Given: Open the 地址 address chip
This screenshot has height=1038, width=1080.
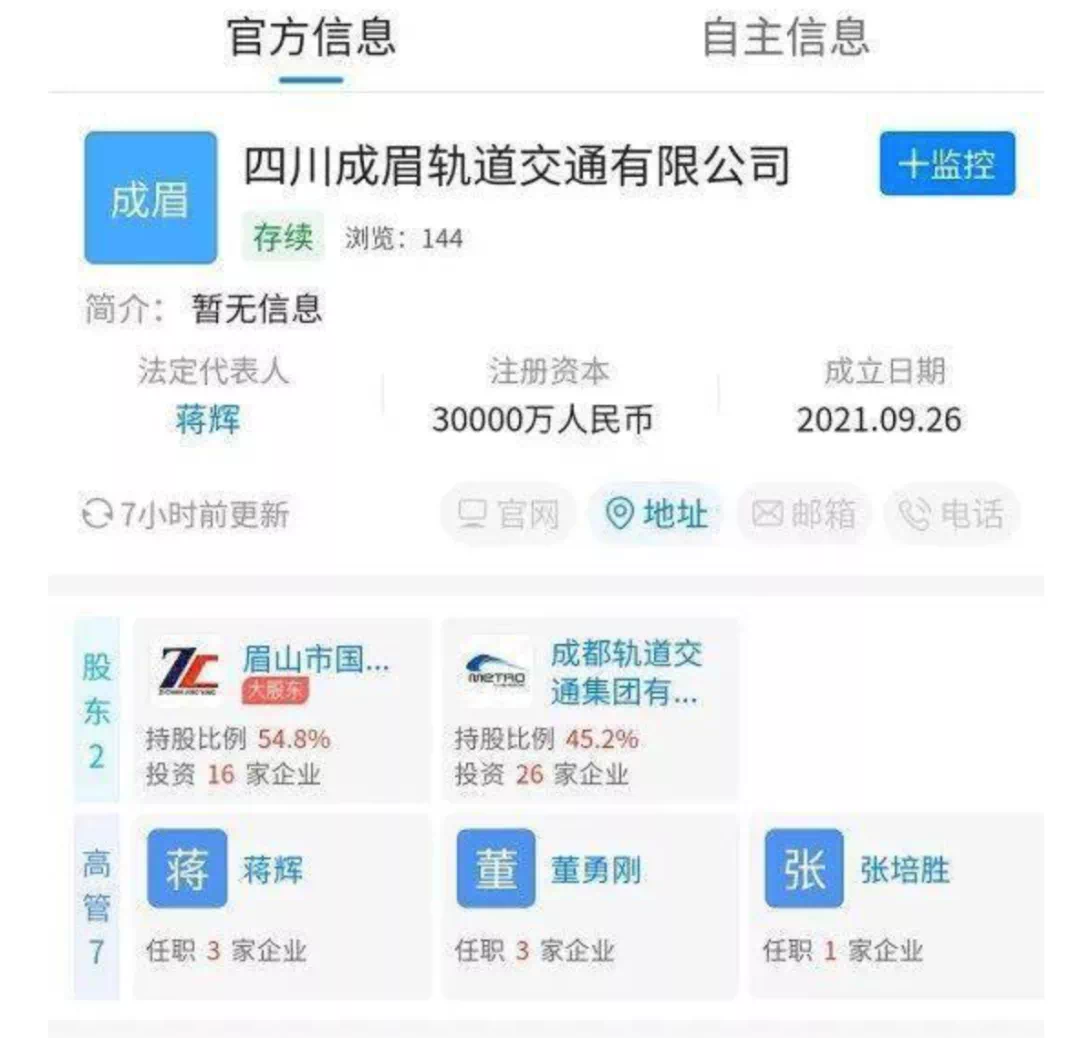Looking at the screenshot, I should [x=656, y=514].
